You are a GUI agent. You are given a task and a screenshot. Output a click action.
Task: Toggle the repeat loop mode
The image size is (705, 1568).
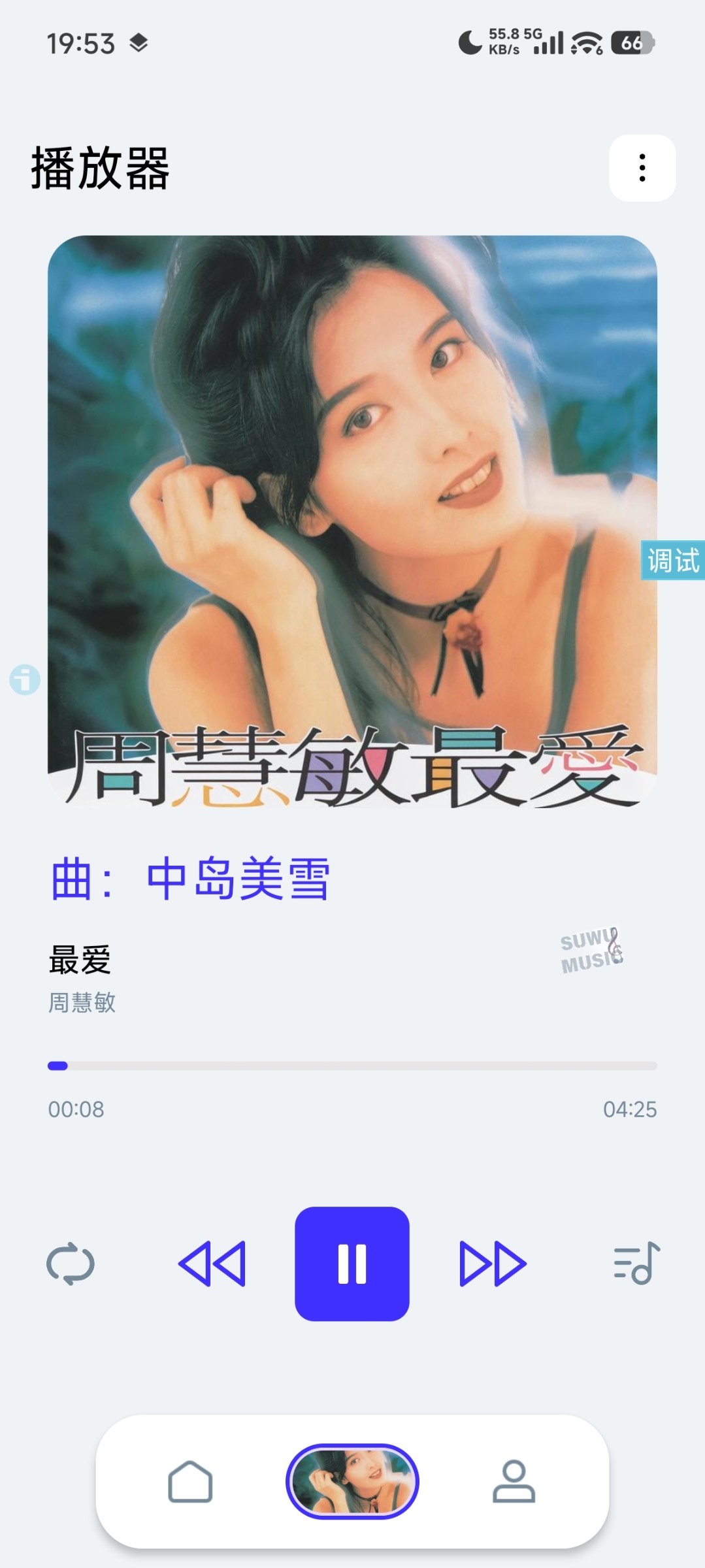pos(71,1264)
